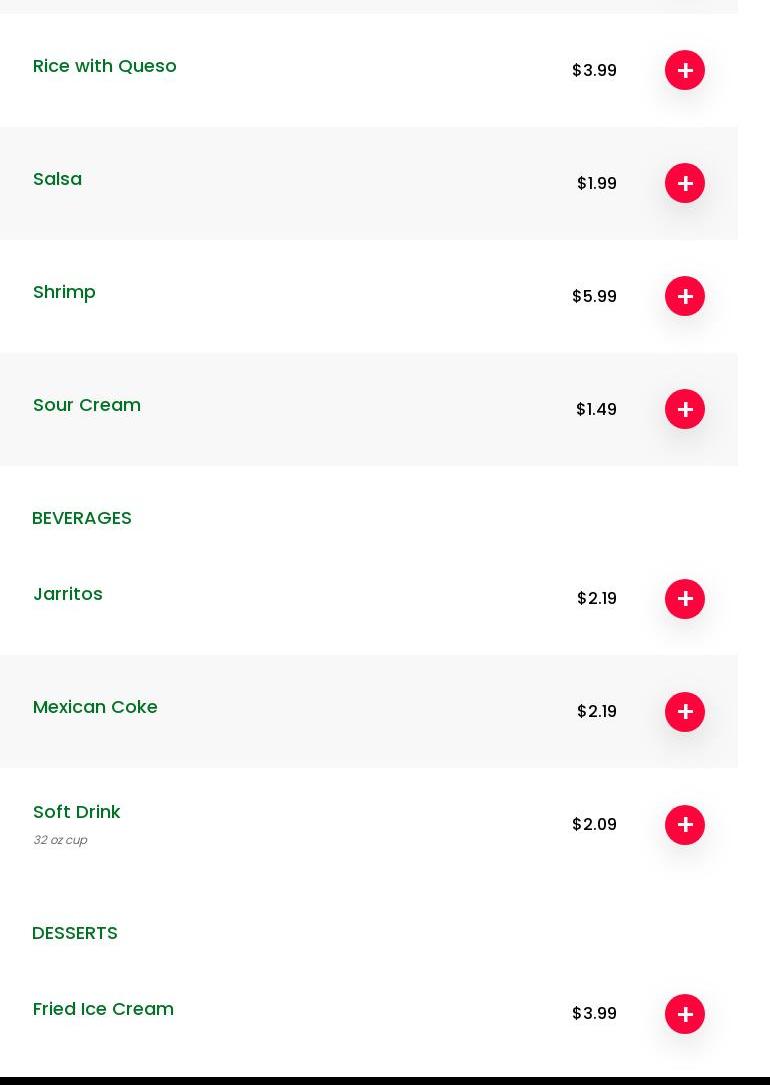Tap the plus button for Salsa
Viewport: 770px width, 1085px height.
click(685, 183)
